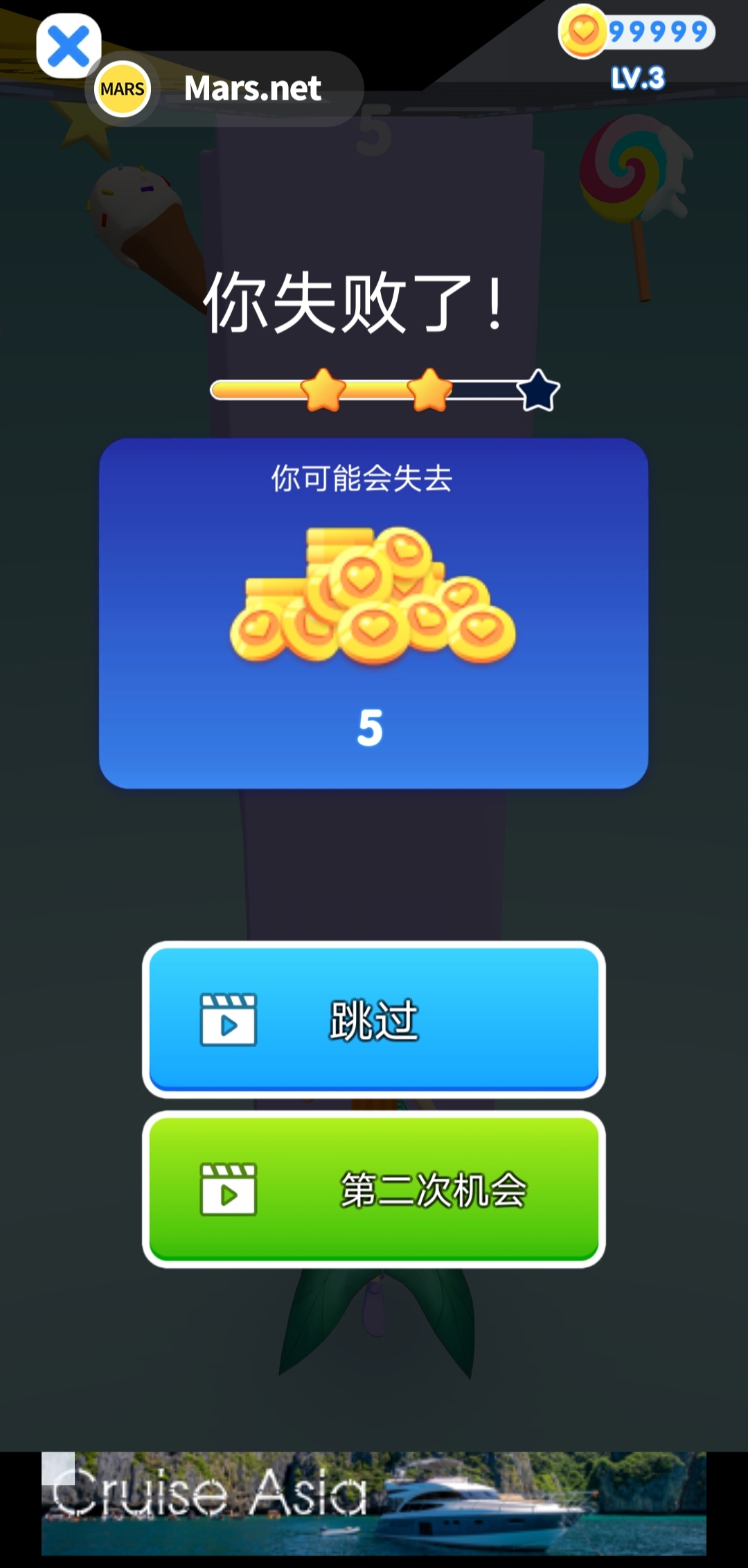Select 第二次机会 for a second chance
Screen dimensions: 748x1568
coord(373,1189)
